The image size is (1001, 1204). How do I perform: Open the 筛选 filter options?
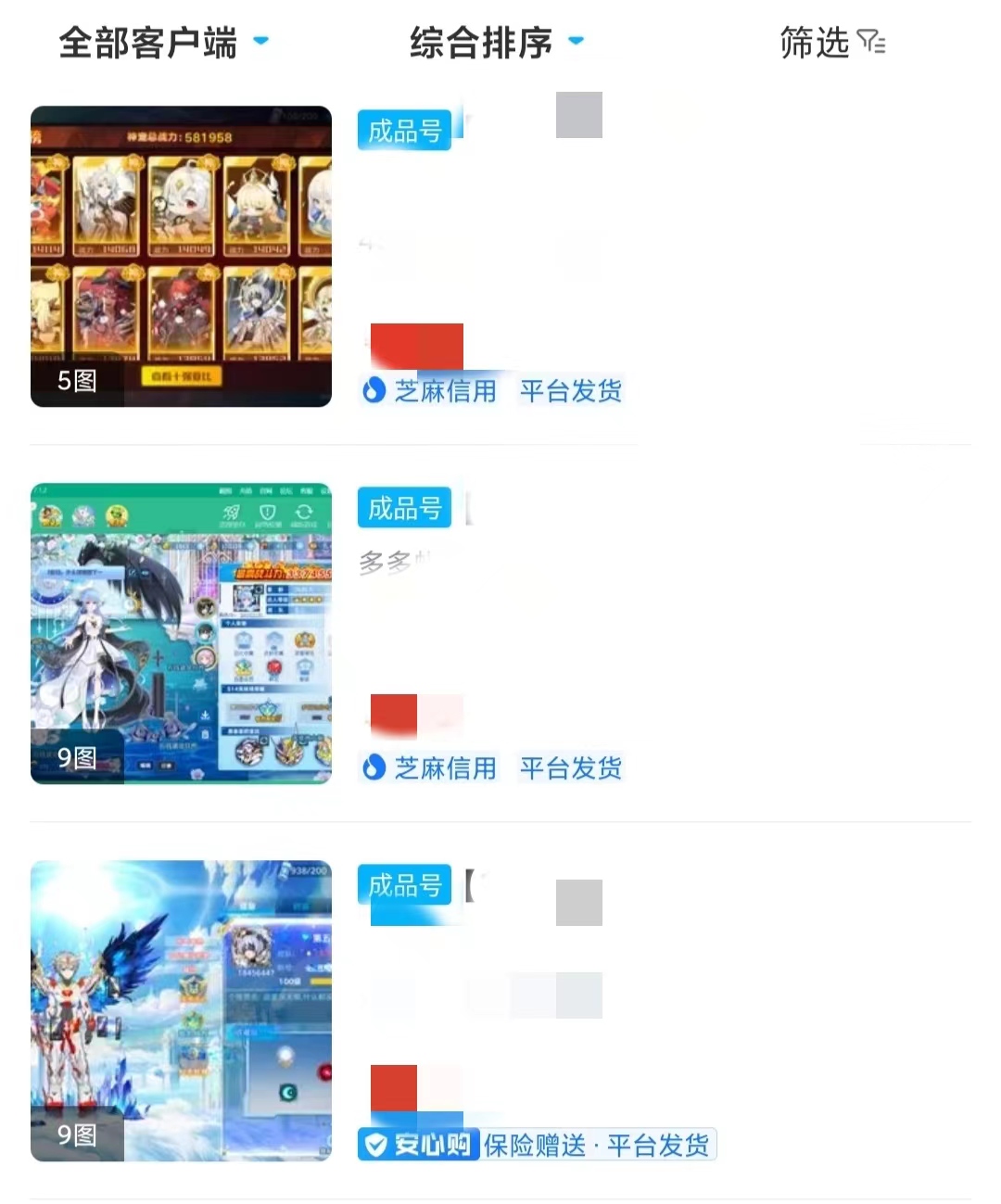pos(831,43)
